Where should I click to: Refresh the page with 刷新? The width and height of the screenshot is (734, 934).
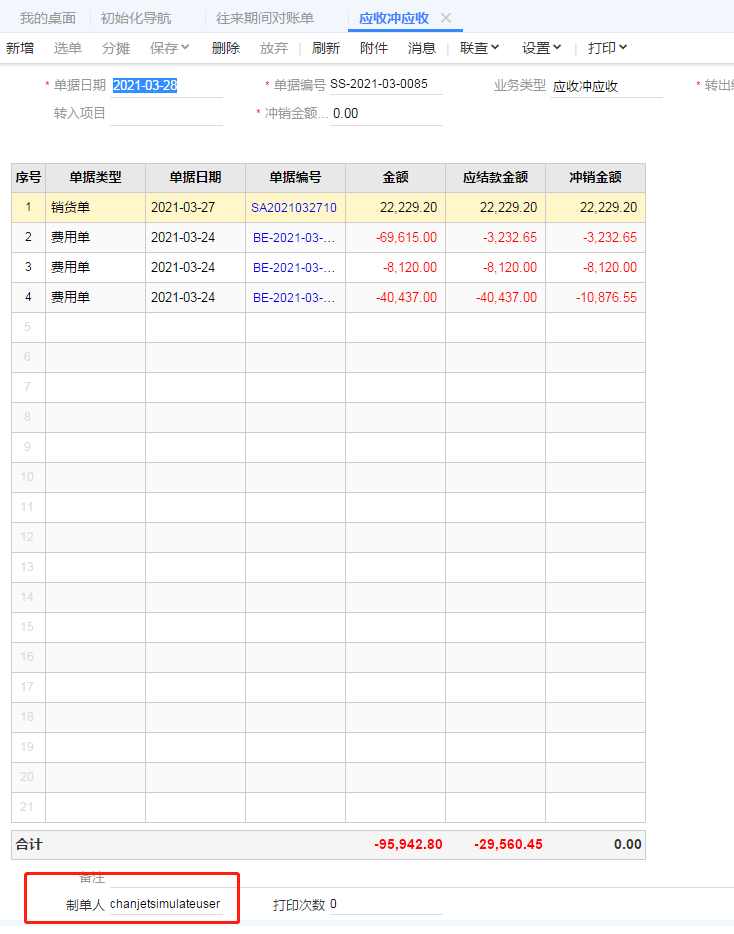pos(326,48)
